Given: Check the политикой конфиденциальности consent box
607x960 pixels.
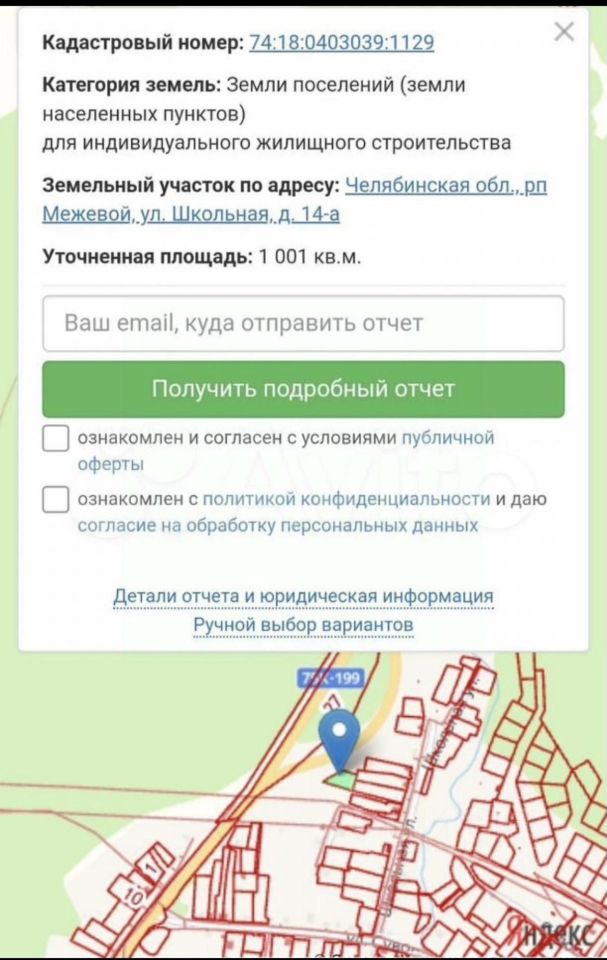Looking at the screenshot, I should coord(56,498).
